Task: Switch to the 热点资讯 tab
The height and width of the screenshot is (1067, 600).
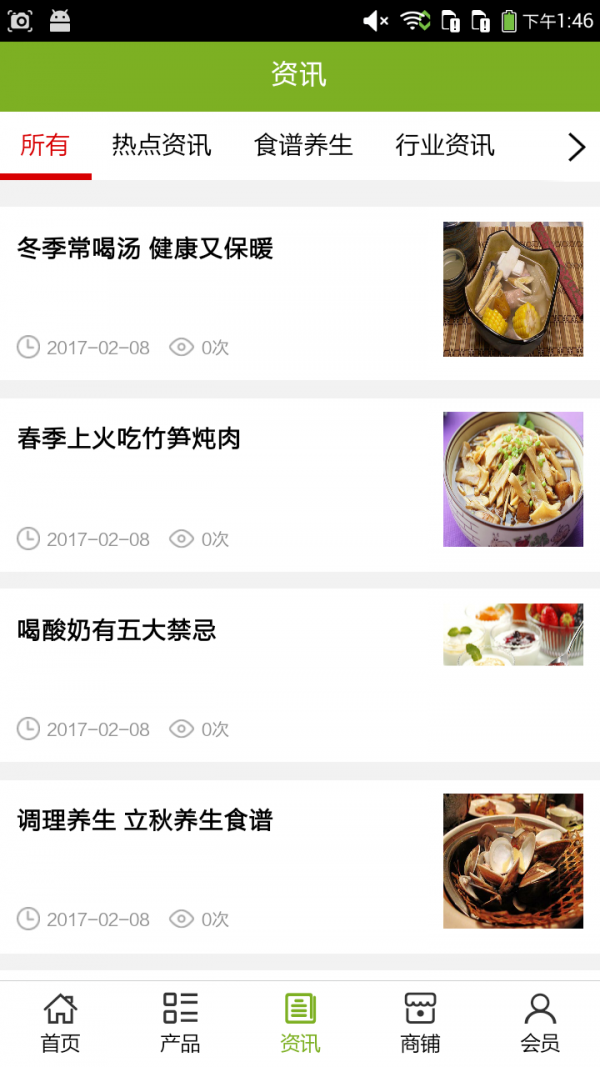Action: 161,146
